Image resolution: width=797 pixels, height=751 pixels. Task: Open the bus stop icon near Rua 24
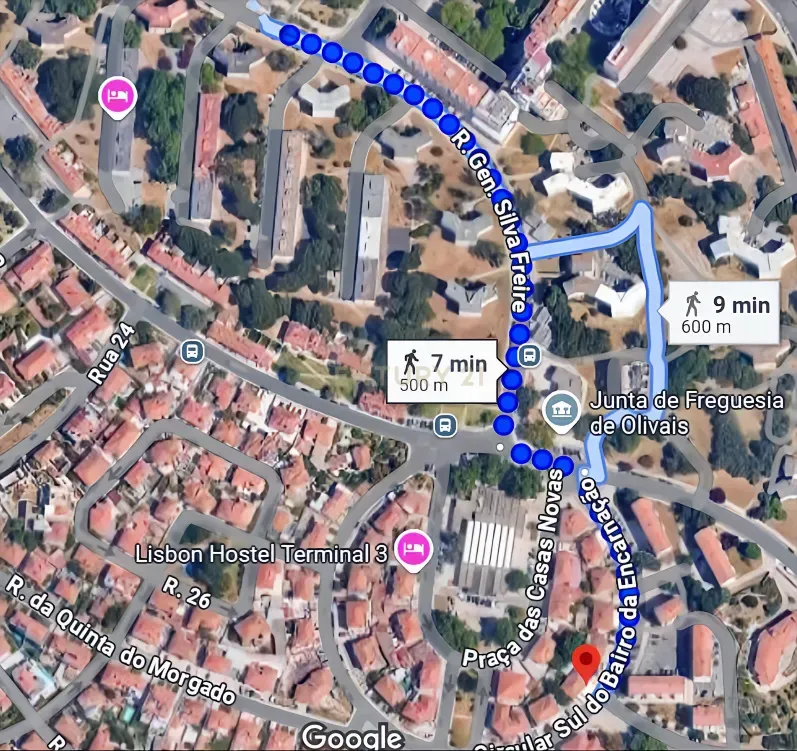(192, 352)
